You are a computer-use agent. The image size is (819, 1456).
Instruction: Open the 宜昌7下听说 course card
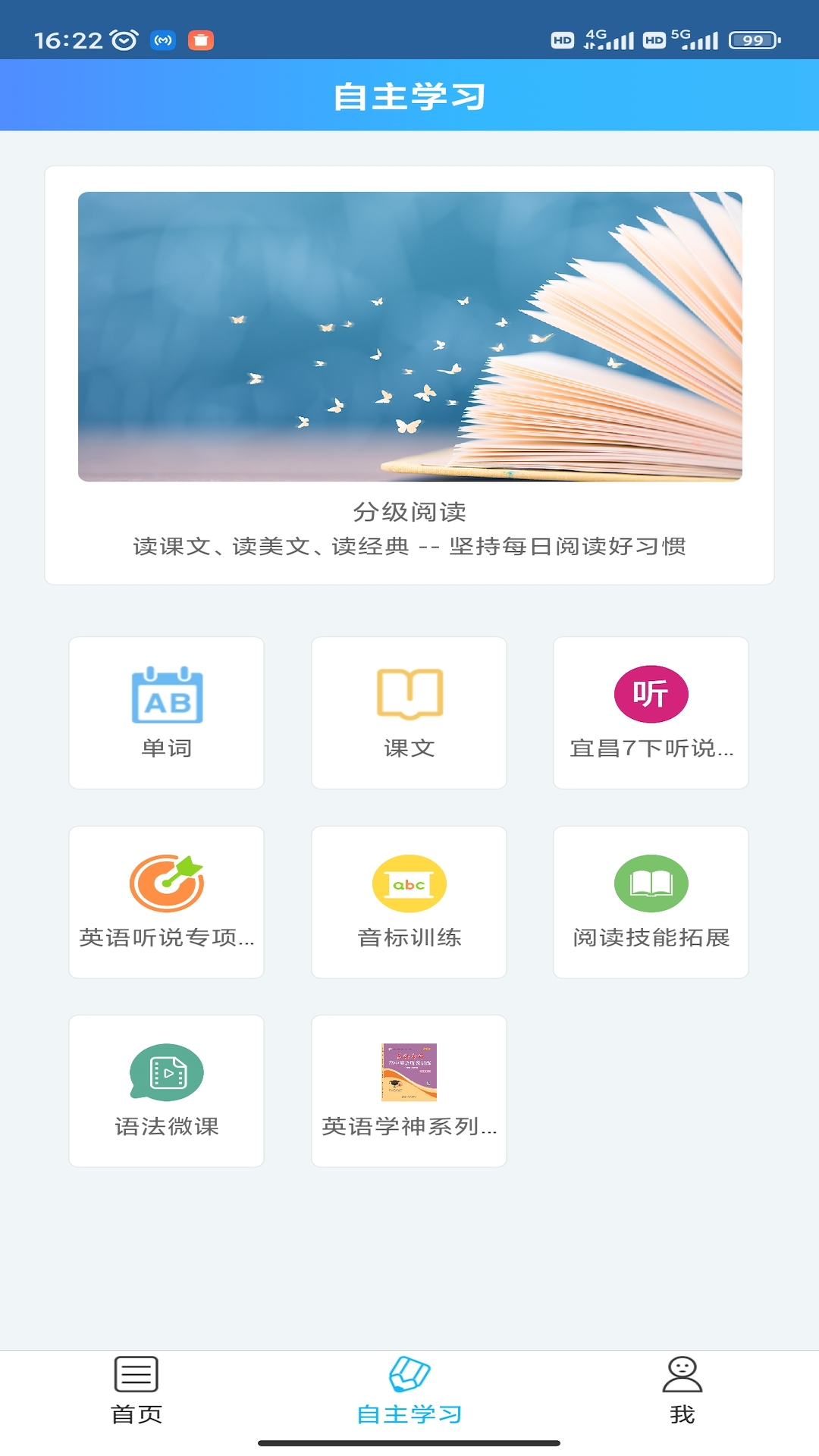click(651, 711)
